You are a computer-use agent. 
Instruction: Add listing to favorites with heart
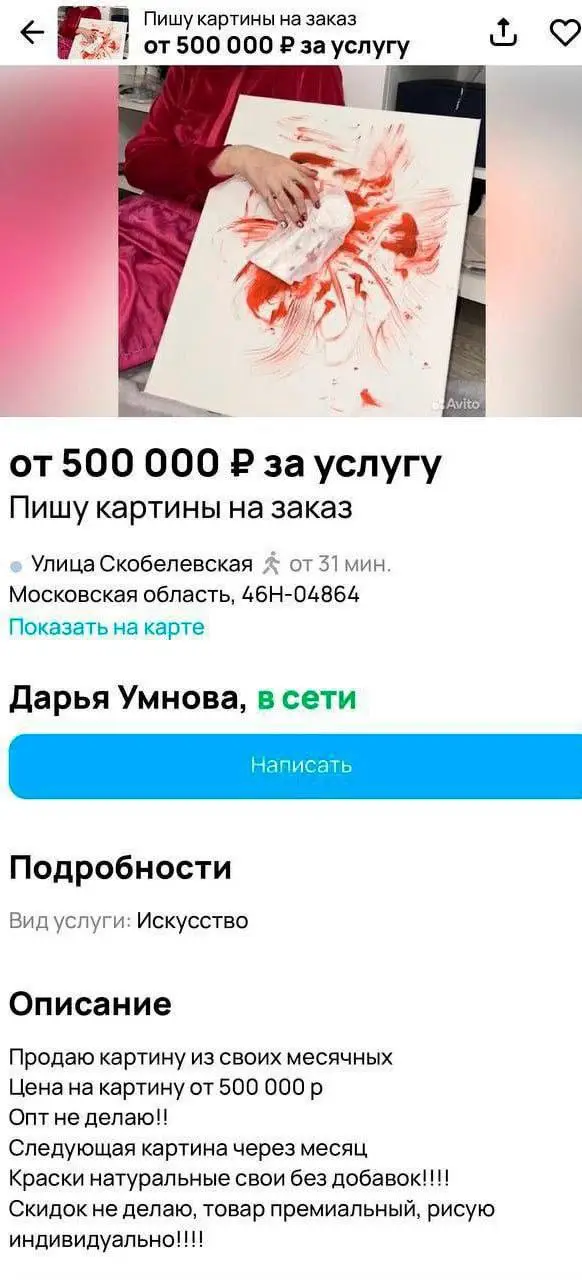[x=565, y=32]
